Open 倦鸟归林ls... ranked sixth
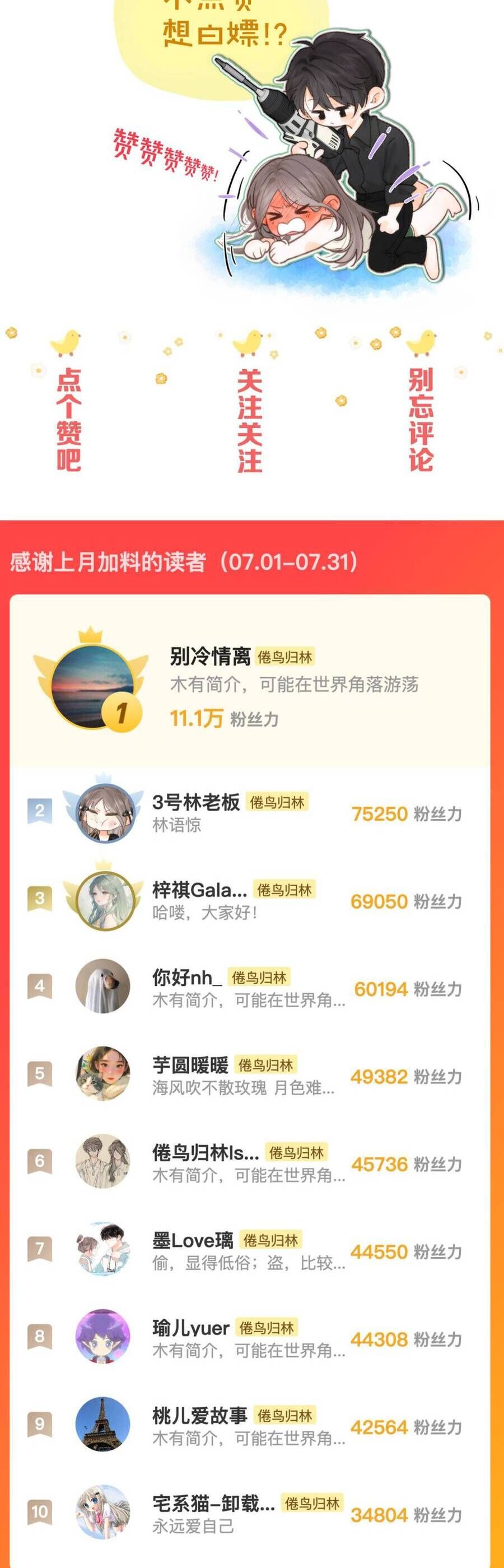Image resolution: width=504 pixels, height=1568 pixels. pyautogui.click(x=205, y=1153)
